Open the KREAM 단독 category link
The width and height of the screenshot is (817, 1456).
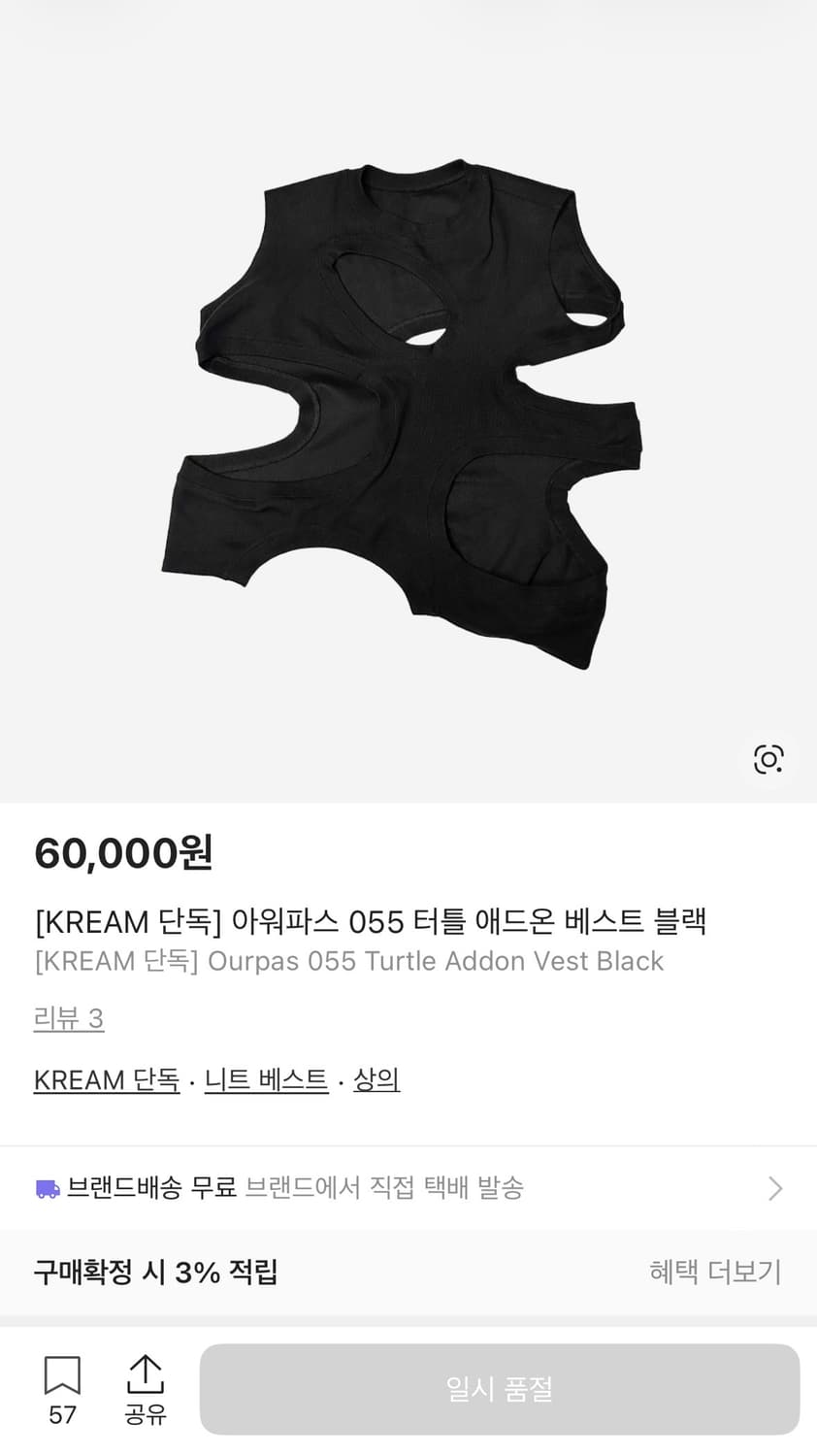[x=106, y=1079]
